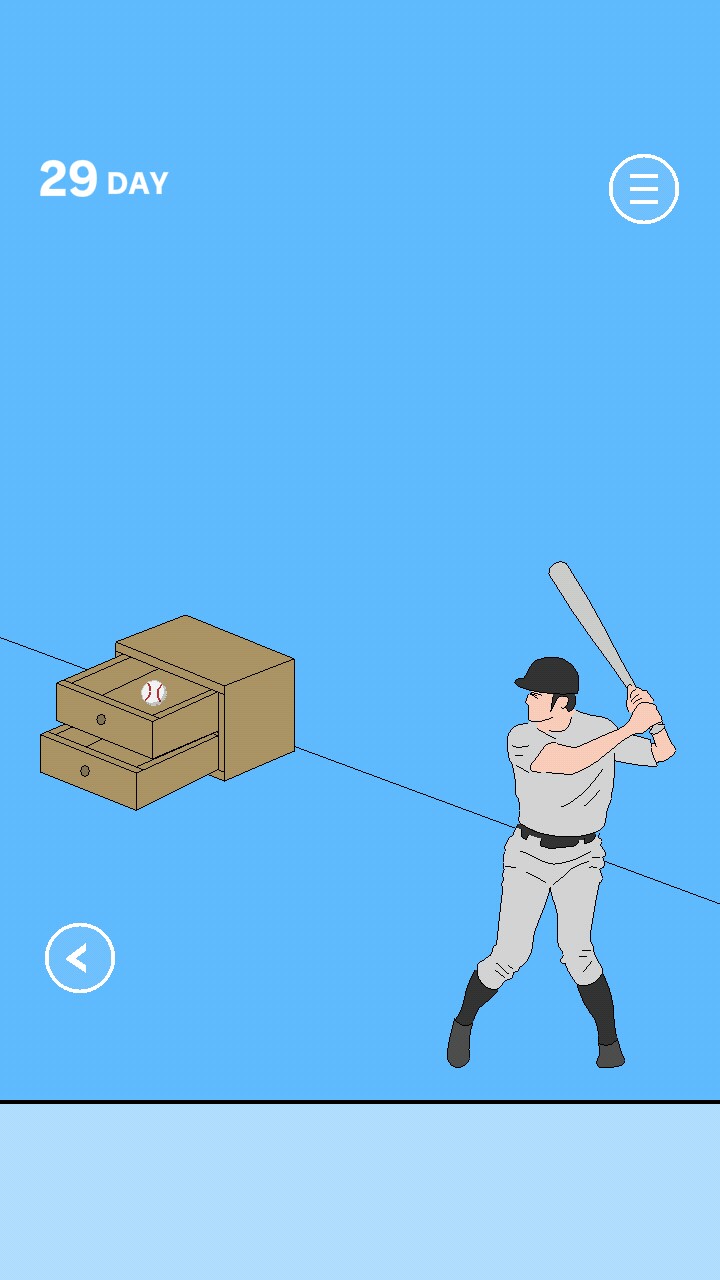Open the hamburger menu
The image size is (720, 1280).
click(644, 188)
